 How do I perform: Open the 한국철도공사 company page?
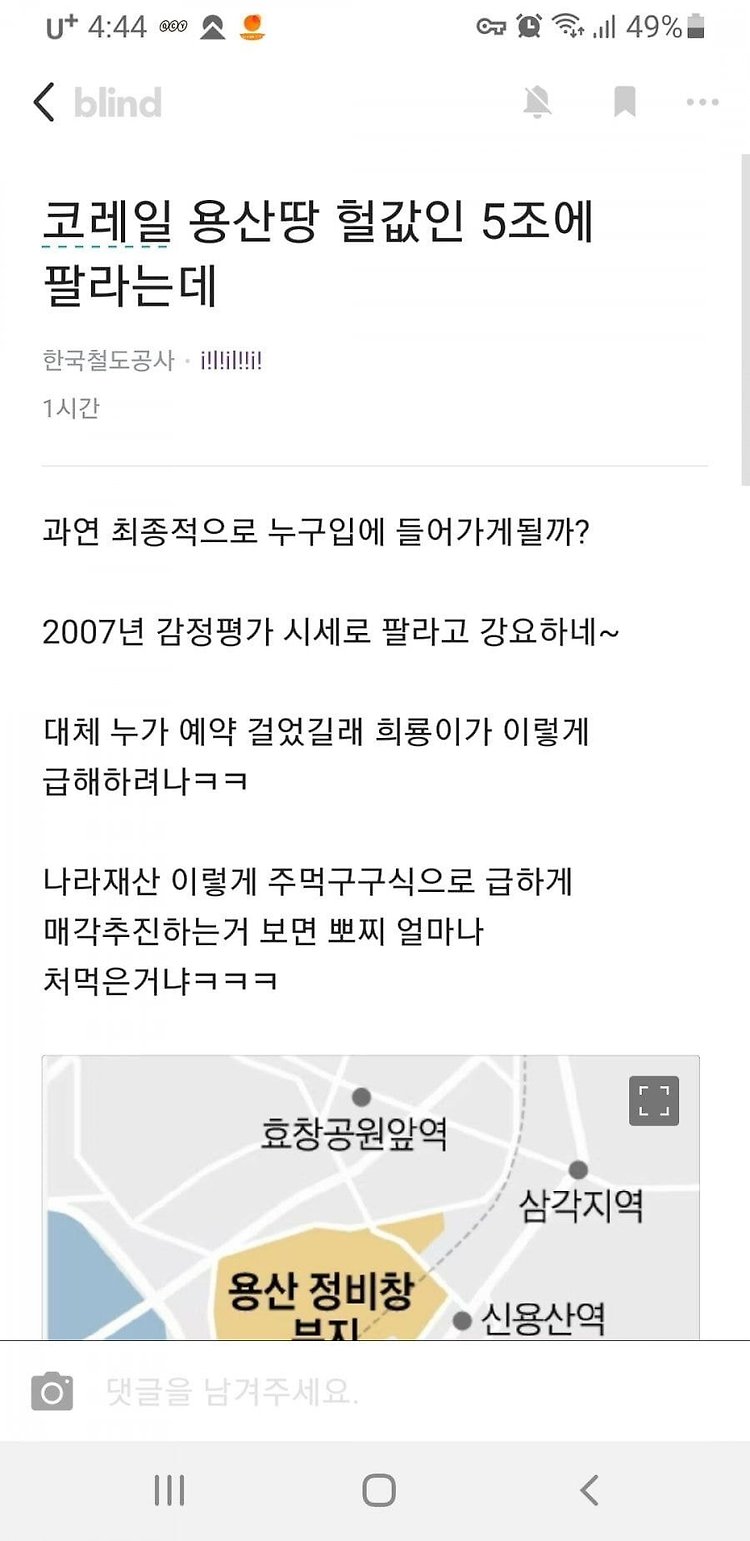pyautogui.click(x=108, y=360)
